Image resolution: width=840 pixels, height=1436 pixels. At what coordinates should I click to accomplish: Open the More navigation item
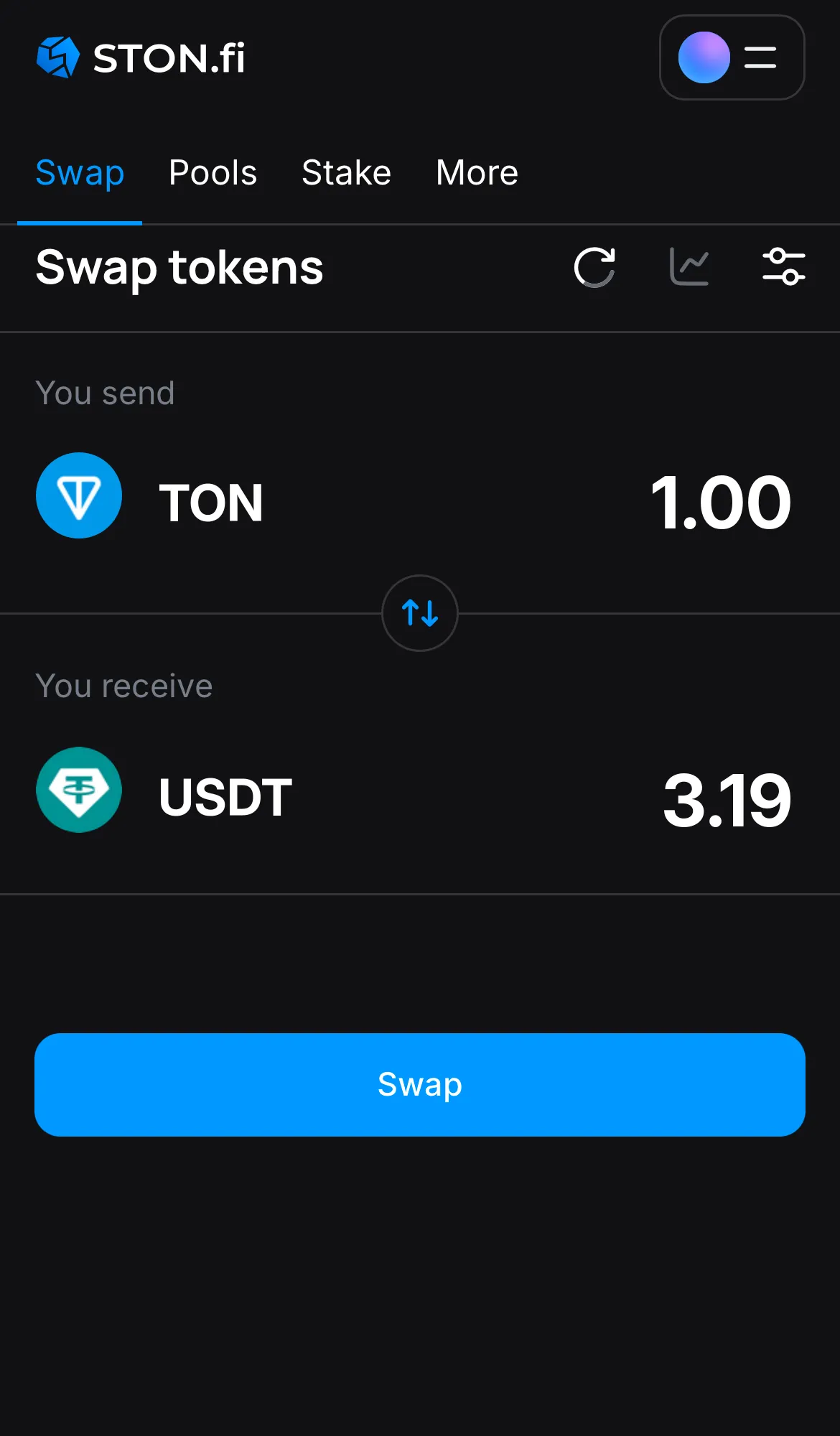(476, 172)
